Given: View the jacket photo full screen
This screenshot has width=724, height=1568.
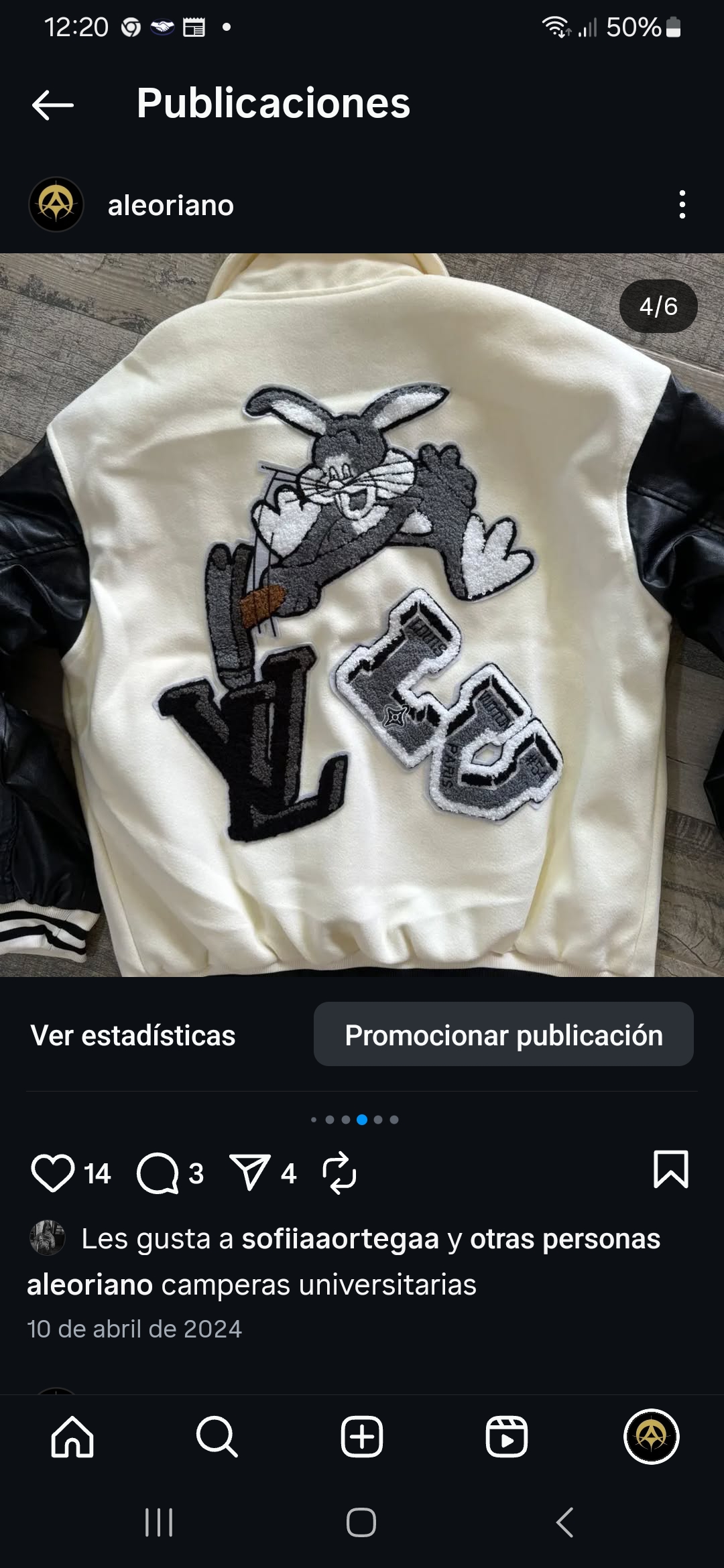Looking at the screenshot, I should click(x=362, y=614).
